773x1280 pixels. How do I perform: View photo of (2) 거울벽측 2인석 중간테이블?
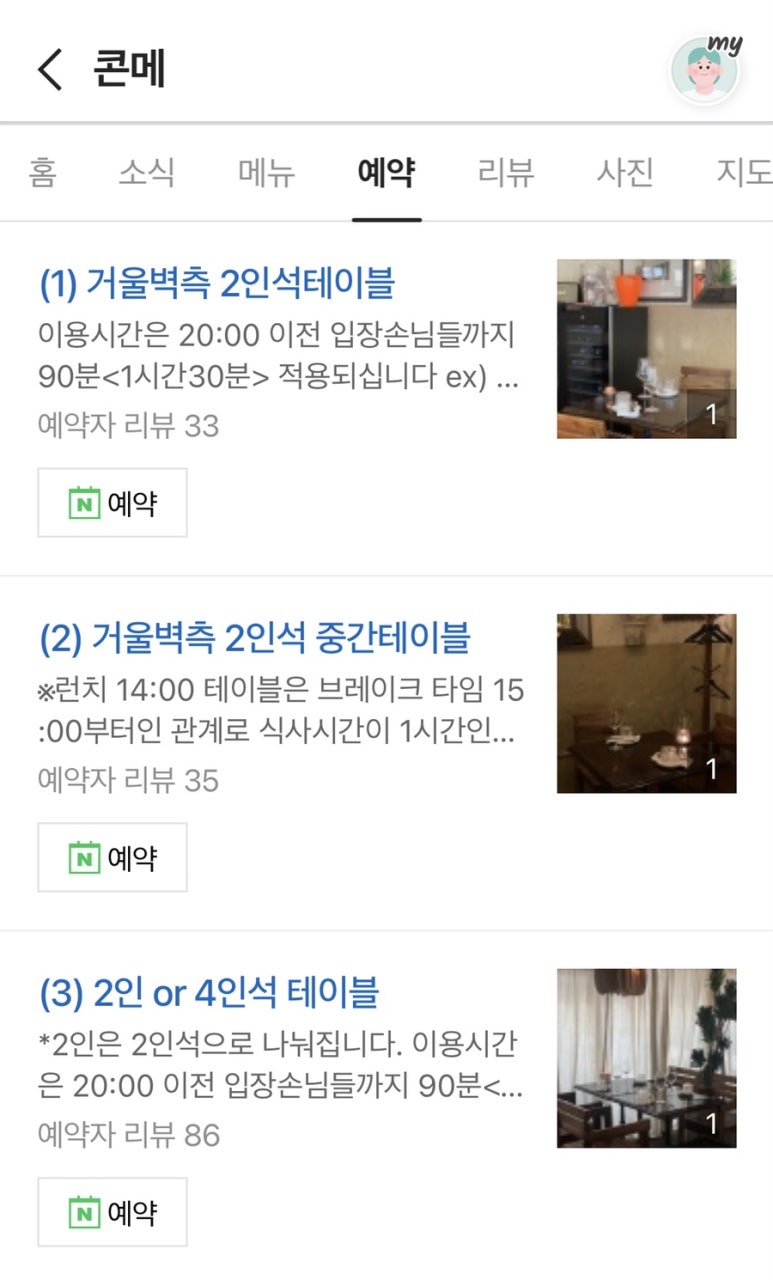pos(646,703)
